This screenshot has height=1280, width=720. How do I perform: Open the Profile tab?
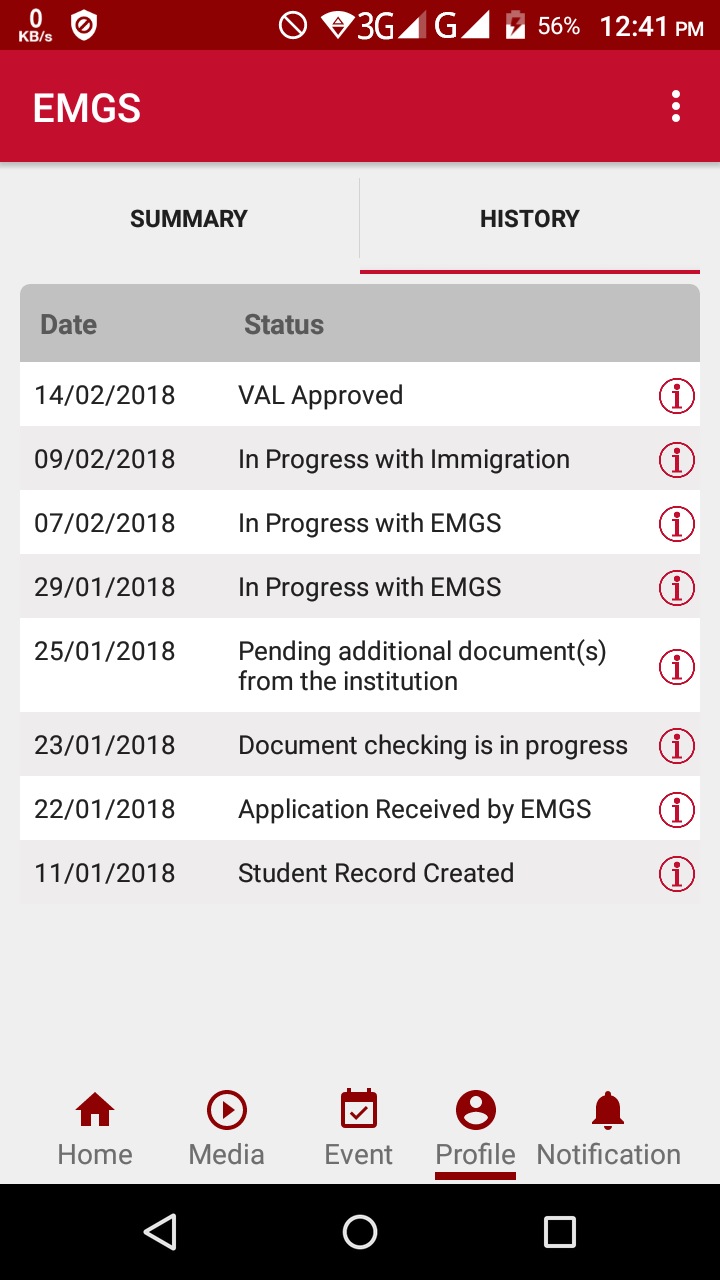(476, 1130)
